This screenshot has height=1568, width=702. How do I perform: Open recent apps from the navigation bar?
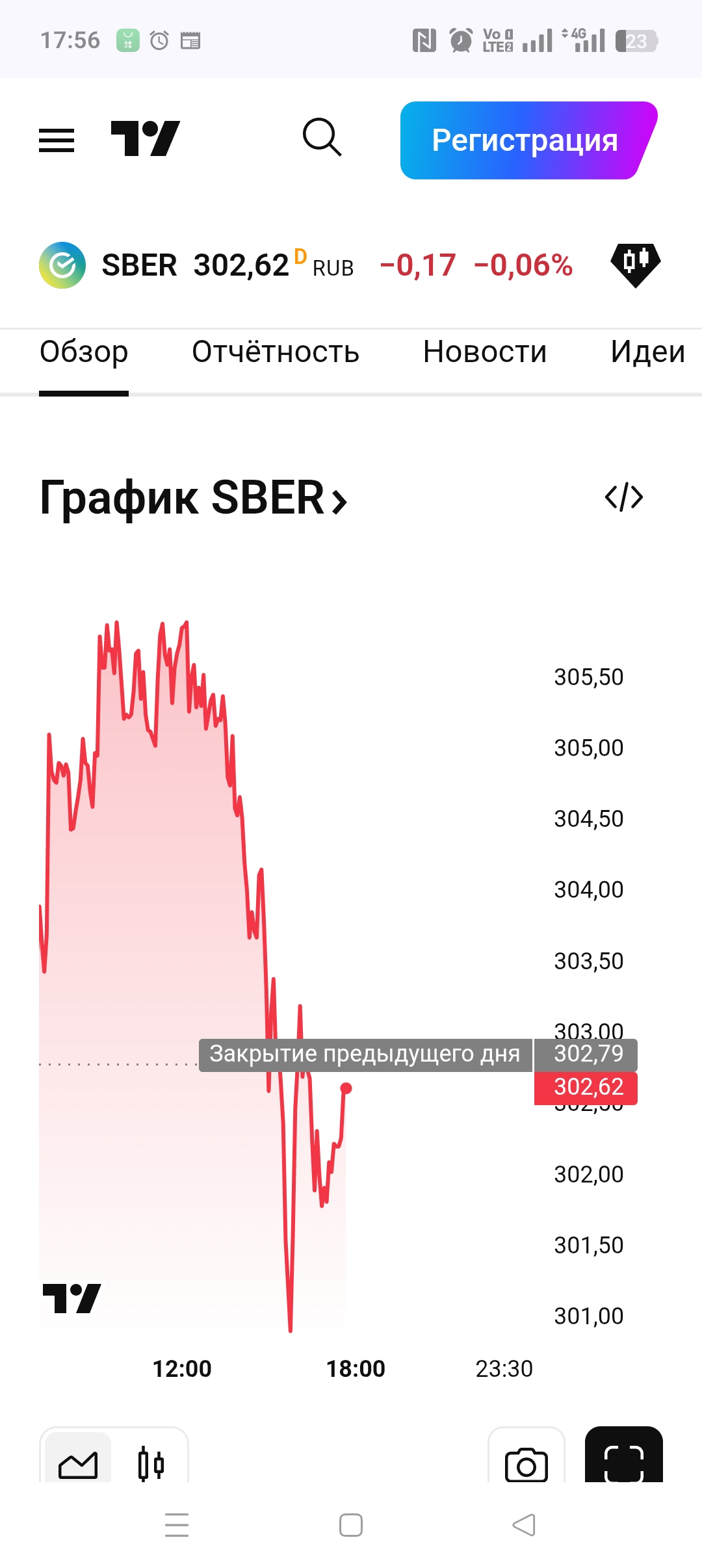177,1525
